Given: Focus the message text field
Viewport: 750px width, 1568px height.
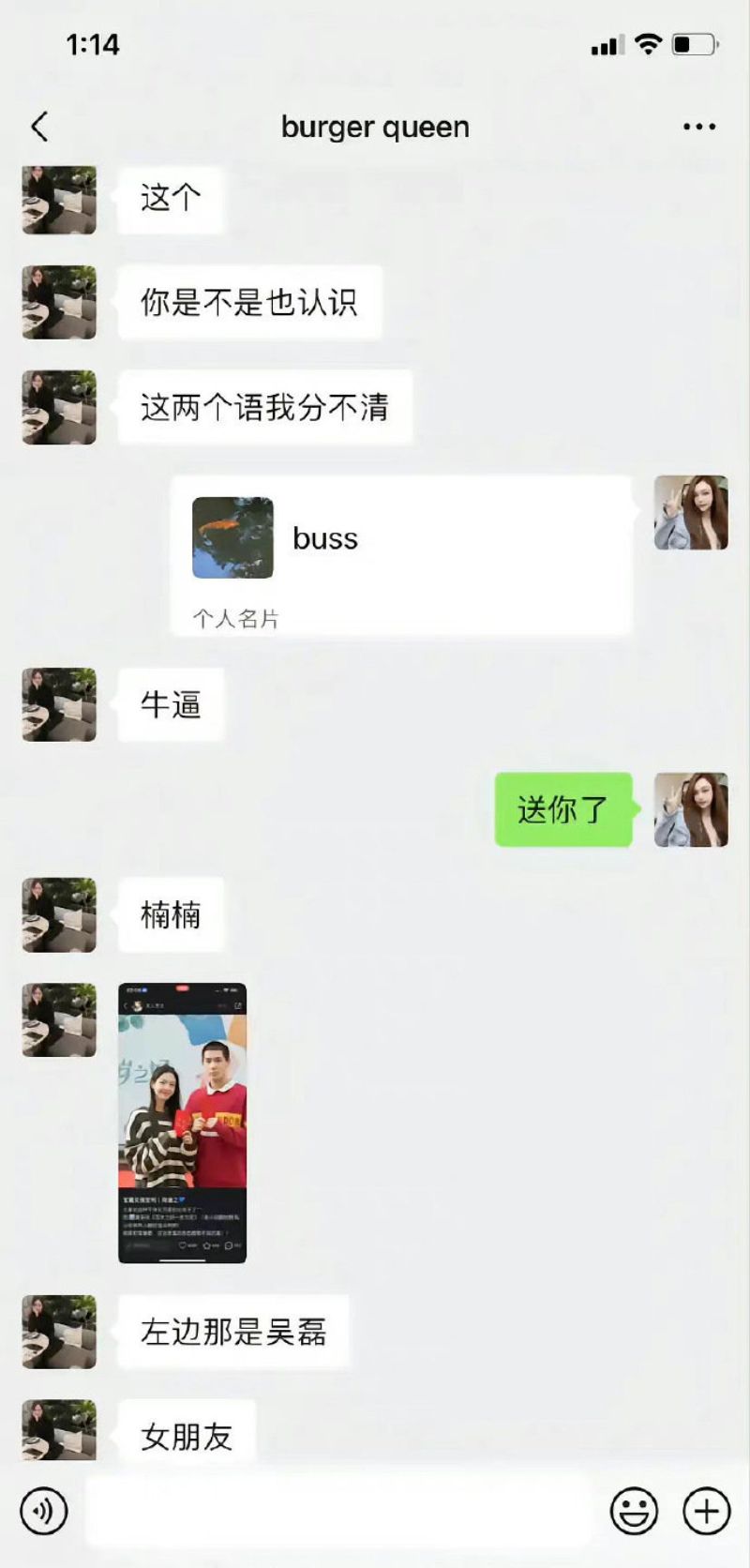Looking at the screenshot, I should point(337,1511).
